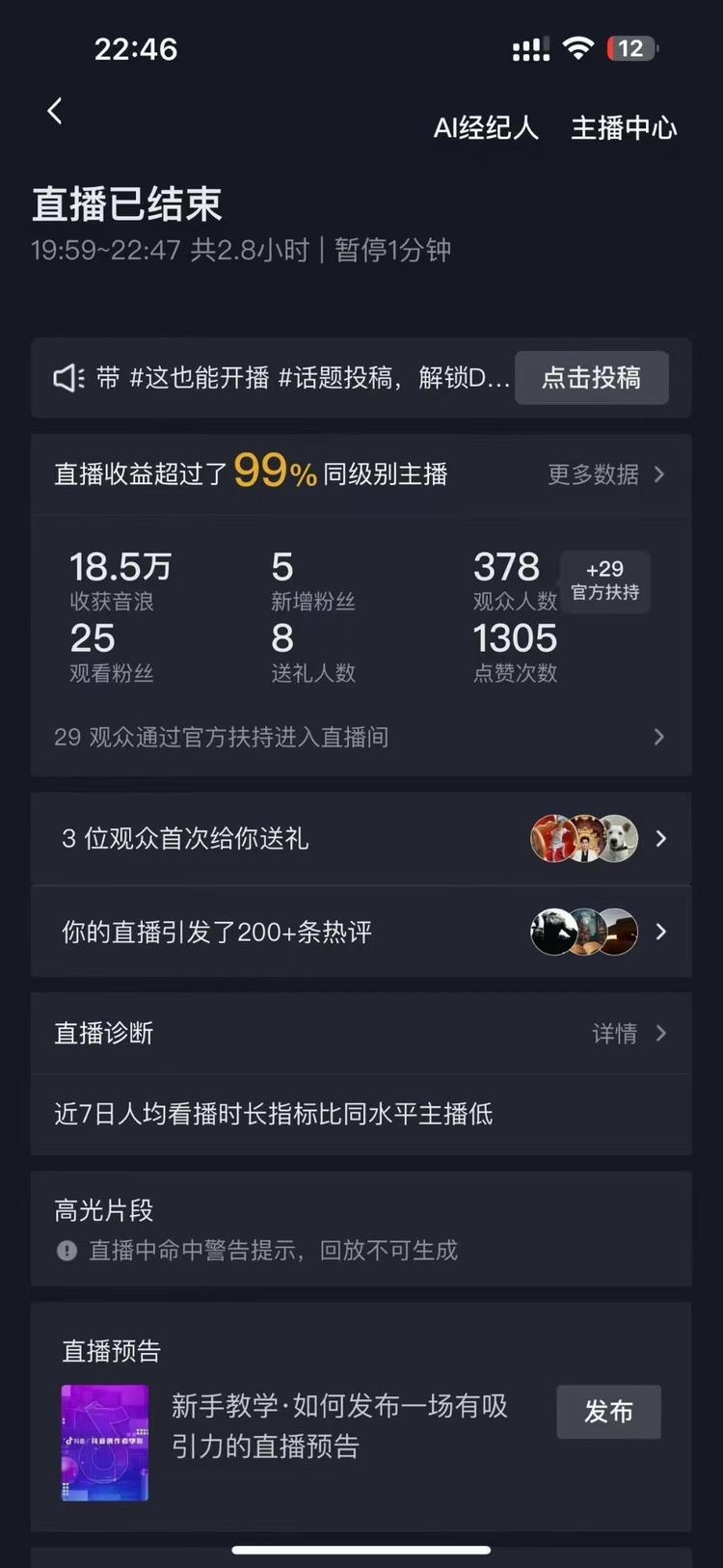This screenshot has width=723, height=1568.
Task: View 更多数据 for live earnings
Action: [605, 474]
